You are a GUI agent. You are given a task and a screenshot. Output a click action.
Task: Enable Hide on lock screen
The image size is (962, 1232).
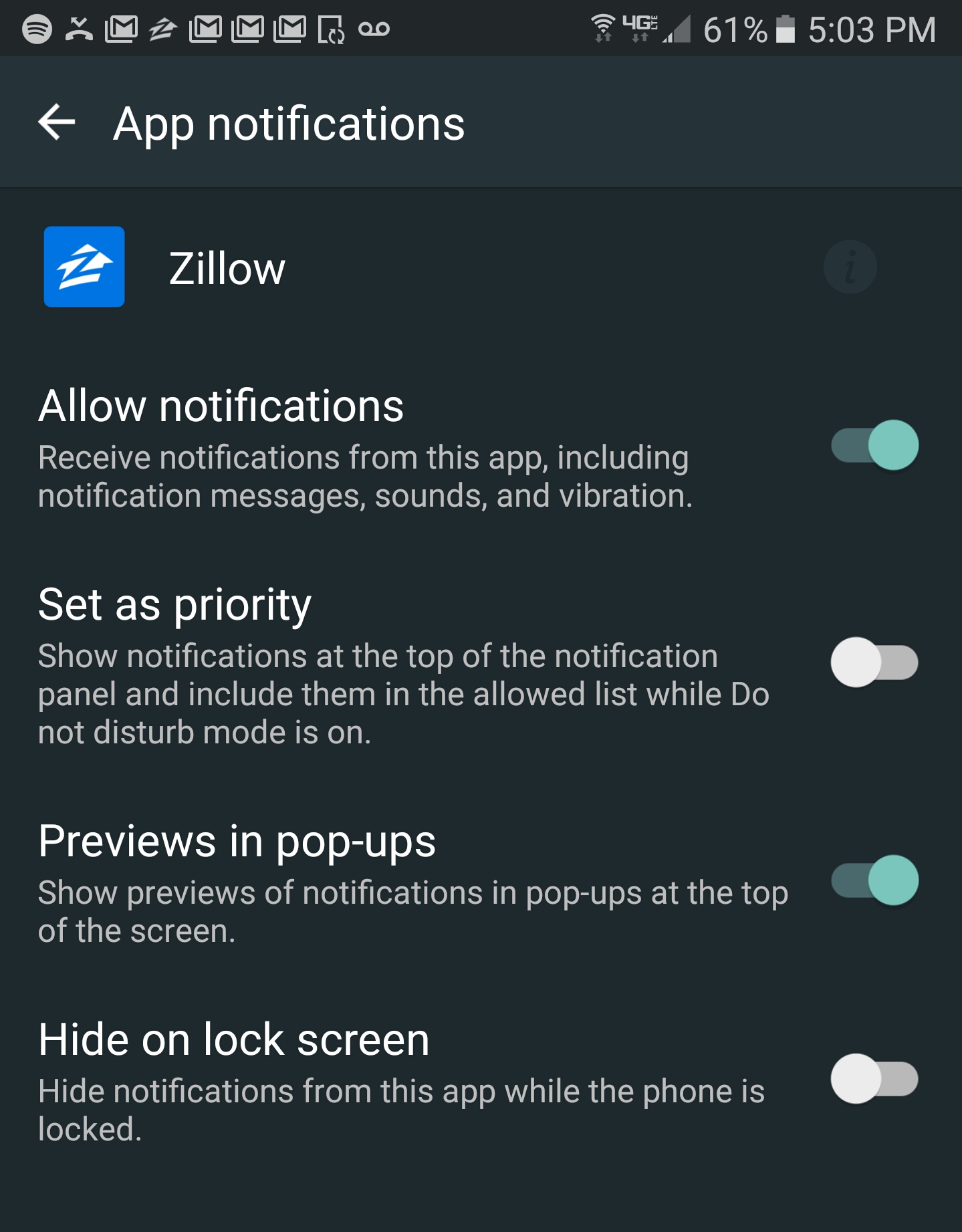click(x=874, y=1078)
